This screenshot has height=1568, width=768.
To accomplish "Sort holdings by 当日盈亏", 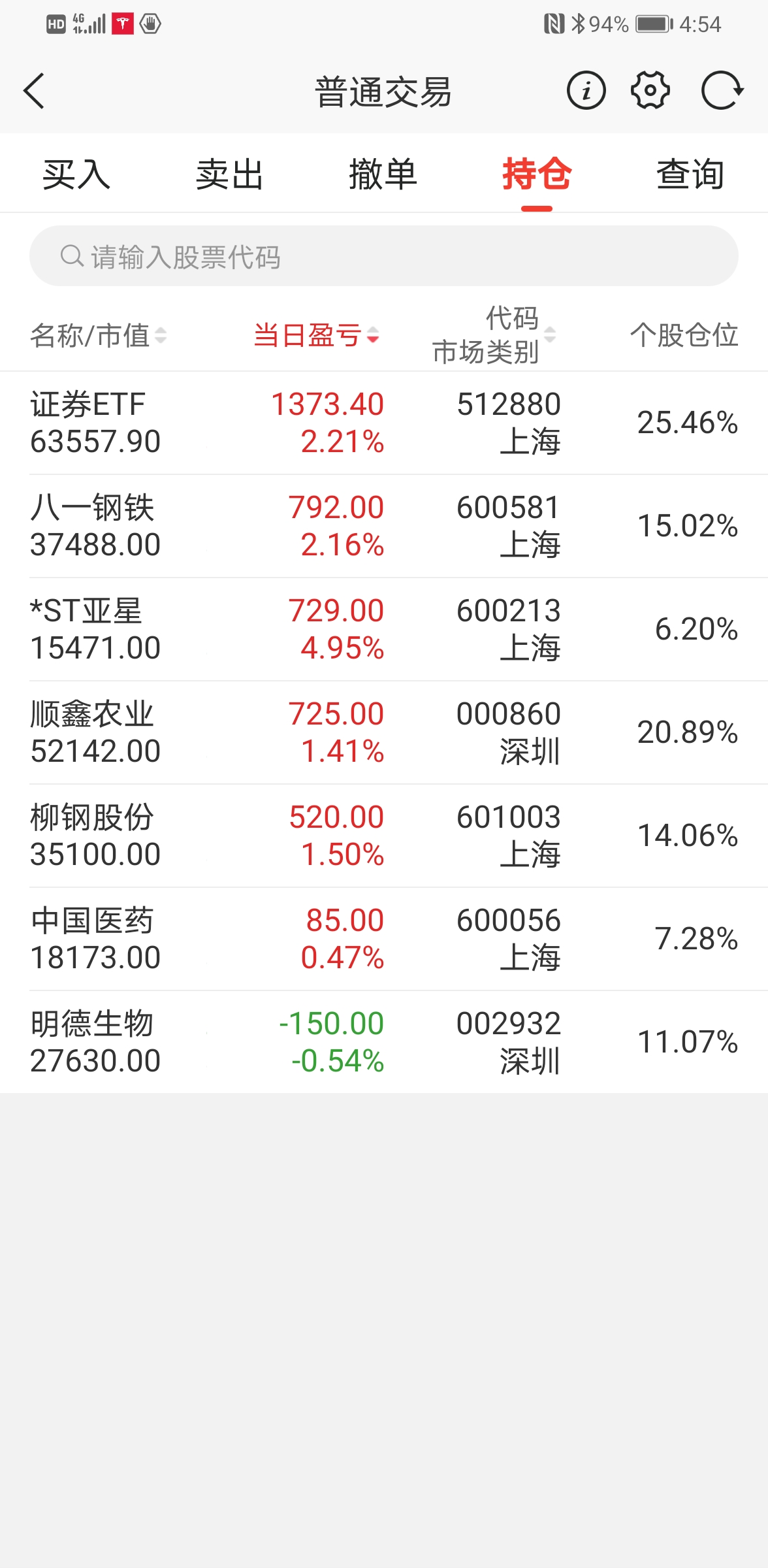I will coord(316,335).
